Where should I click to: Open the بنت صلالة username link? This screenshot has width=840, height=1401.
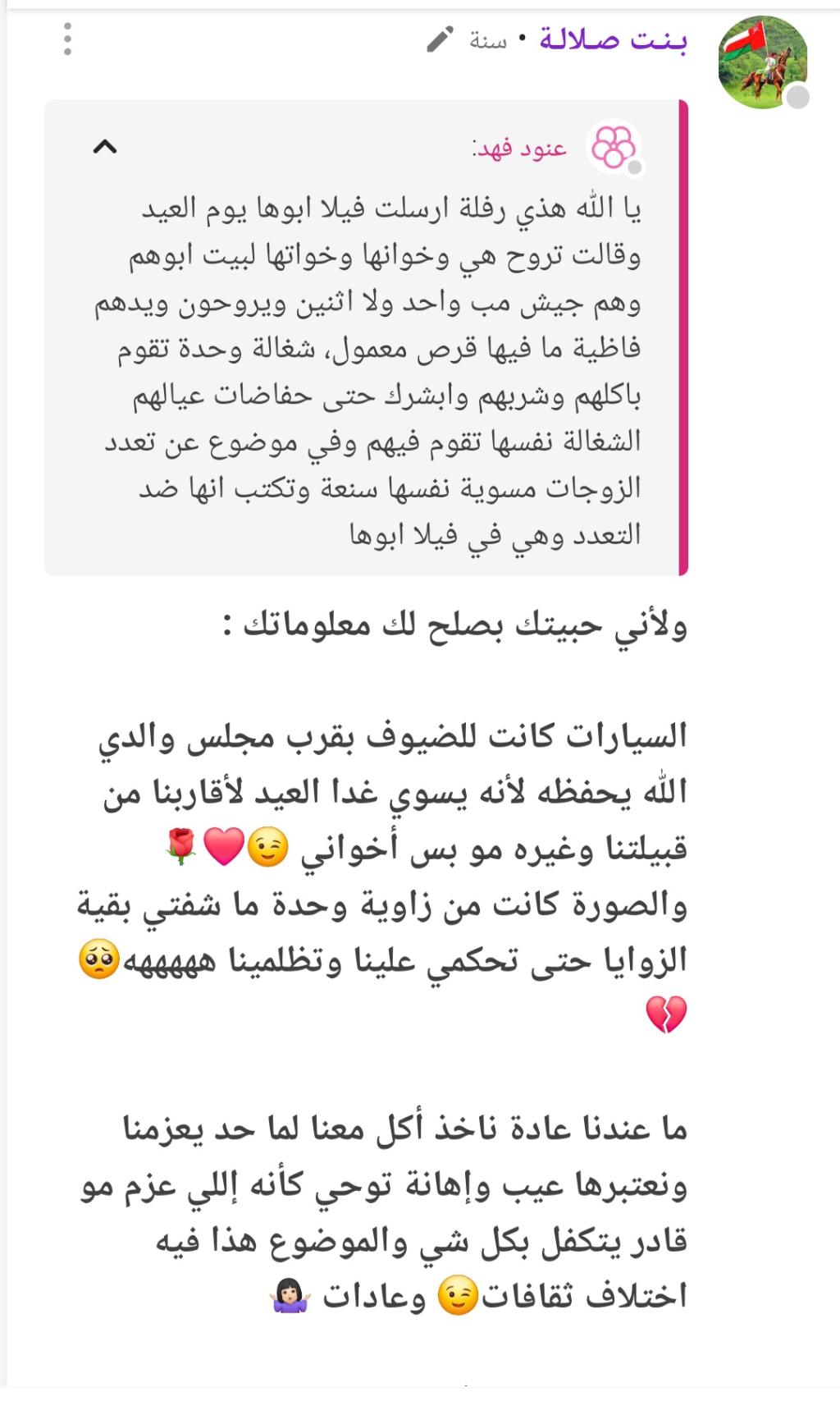(x=613, y=39)
